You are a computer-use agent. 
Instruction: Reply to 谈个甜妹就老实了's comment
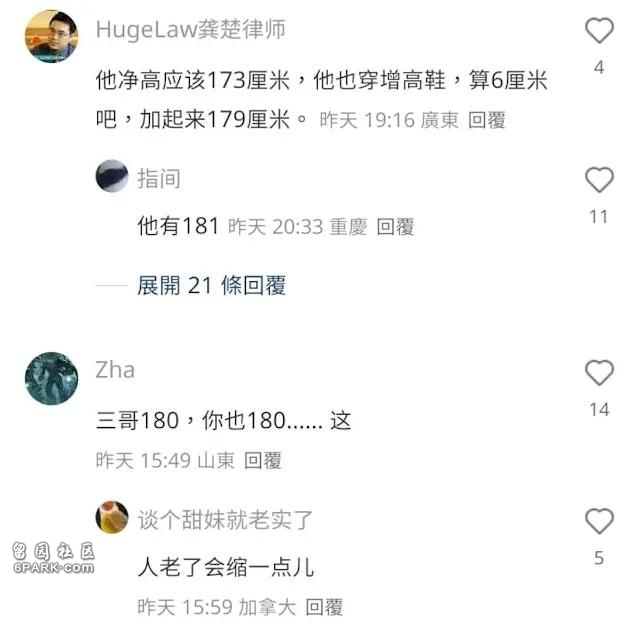325,607
